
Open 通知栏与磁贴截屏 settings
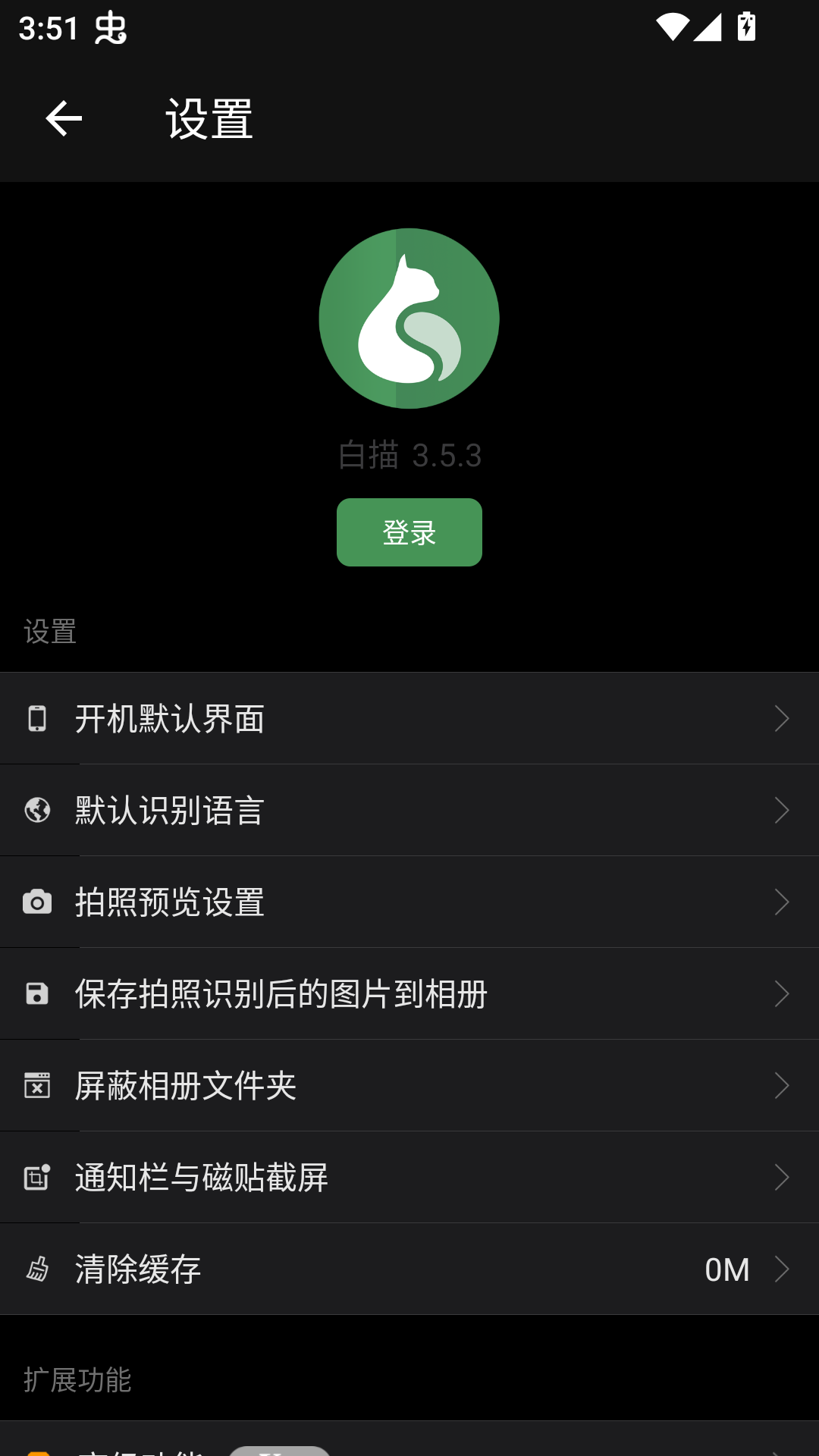tap(782, 1177)
